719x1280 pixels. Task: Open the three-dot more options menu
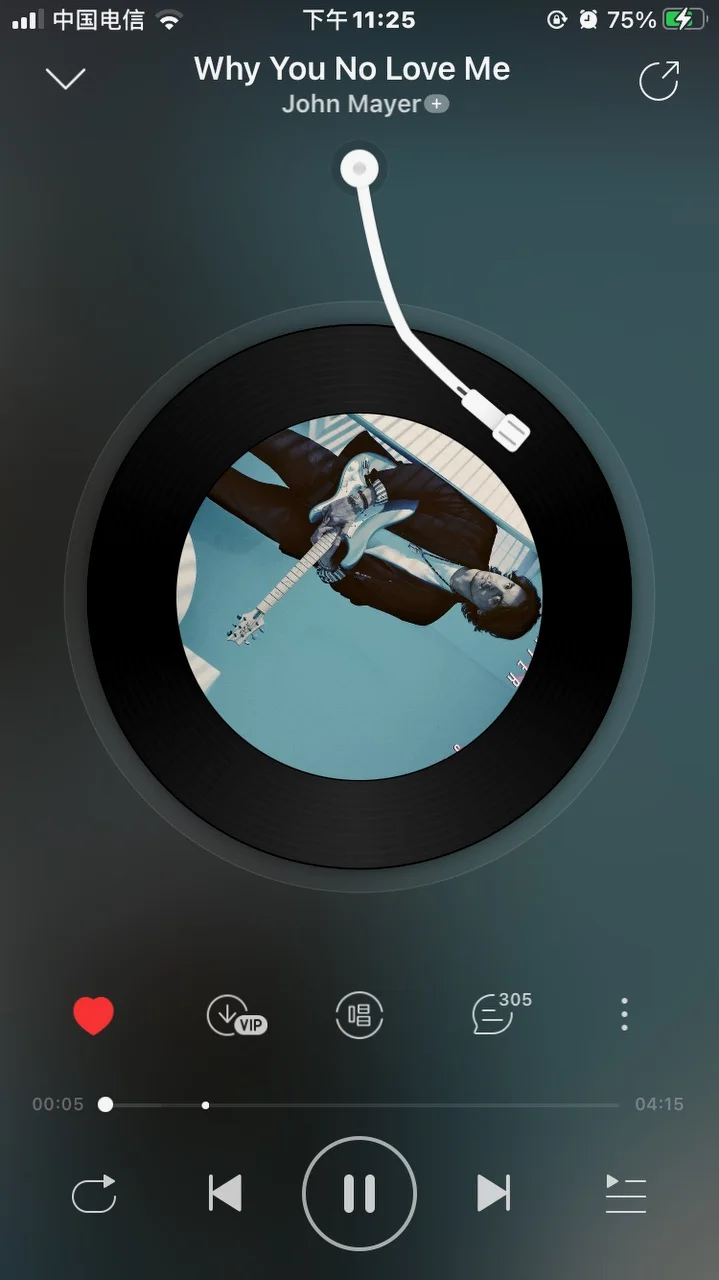point(624,1015)
